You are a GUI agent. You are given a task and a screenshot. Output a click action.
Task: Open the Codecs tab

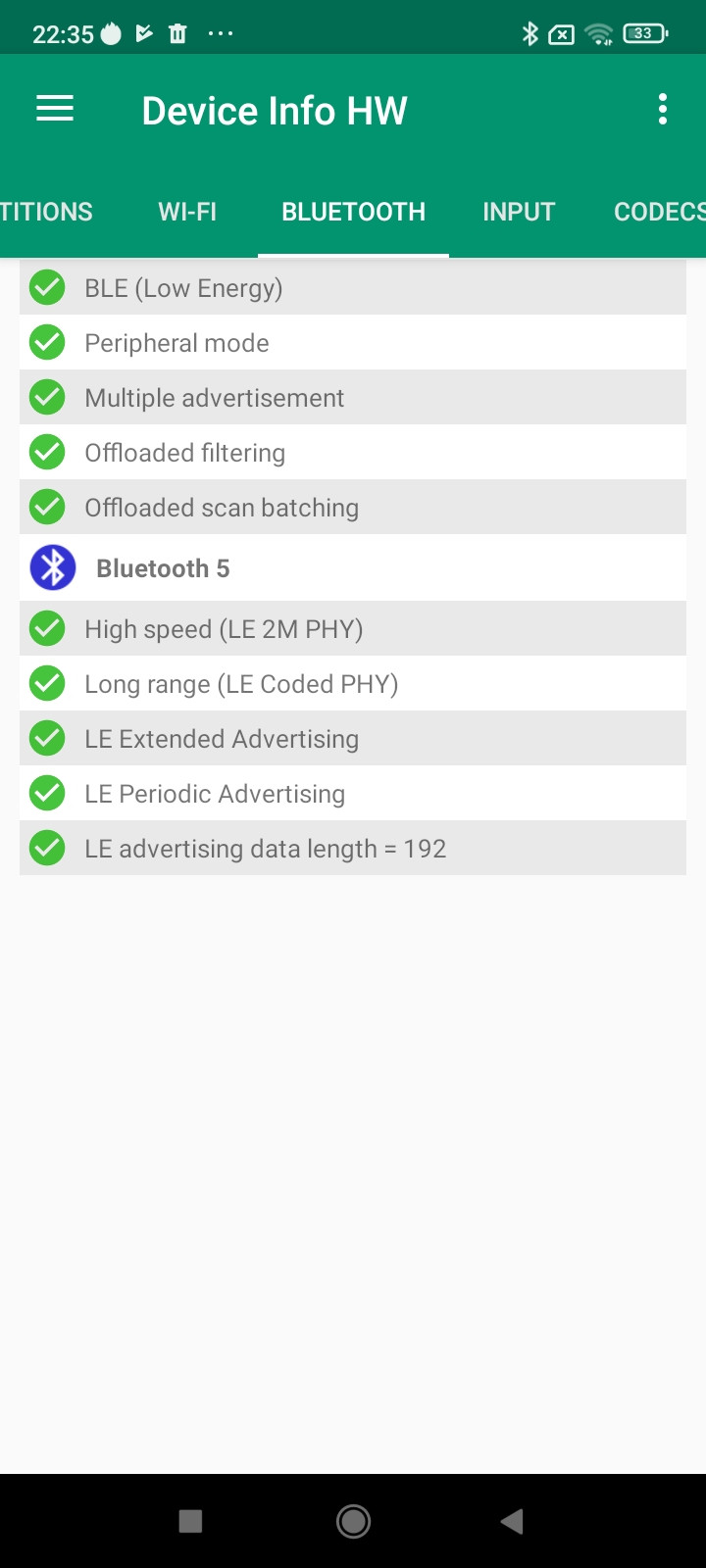(659, 212)
